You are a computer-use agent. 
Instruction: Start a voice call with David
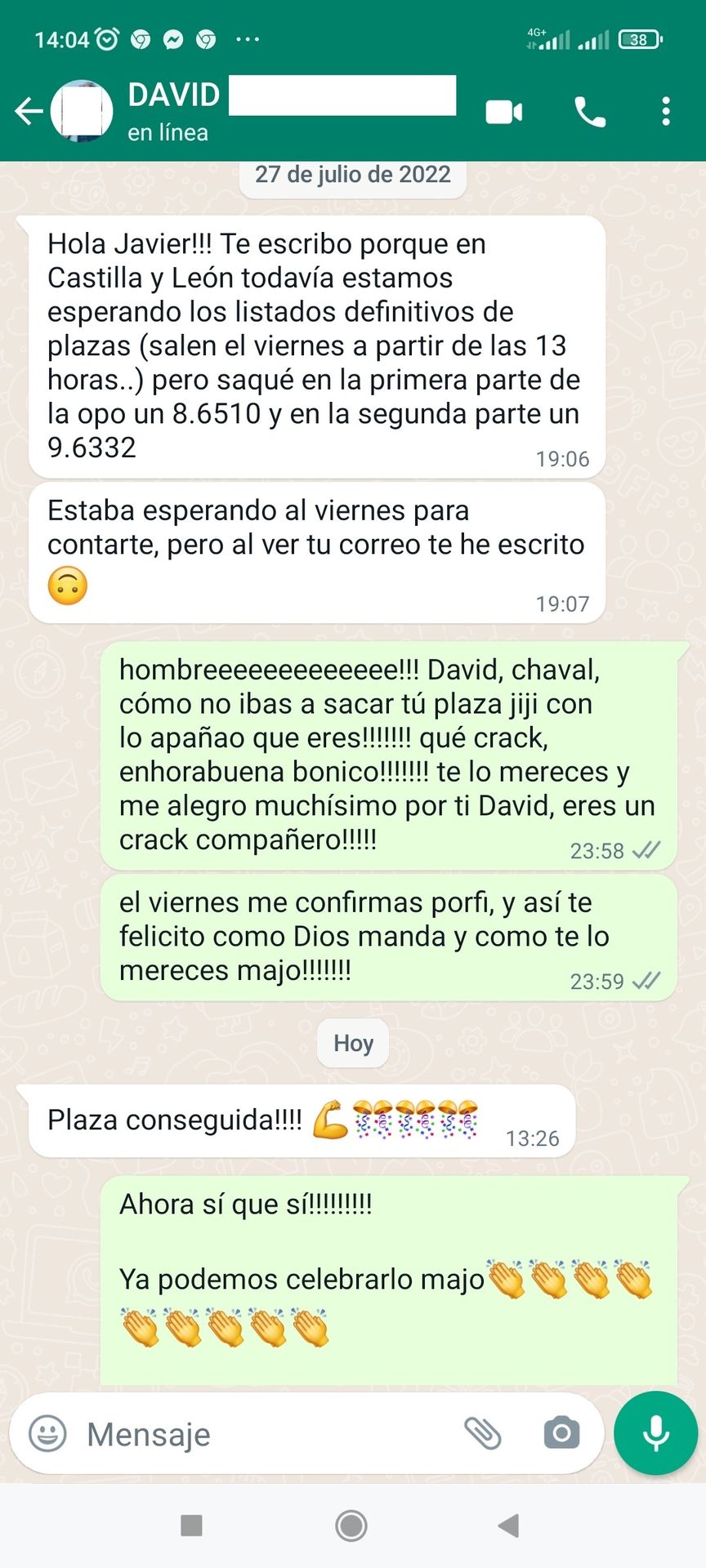click(x=589, y=112)
